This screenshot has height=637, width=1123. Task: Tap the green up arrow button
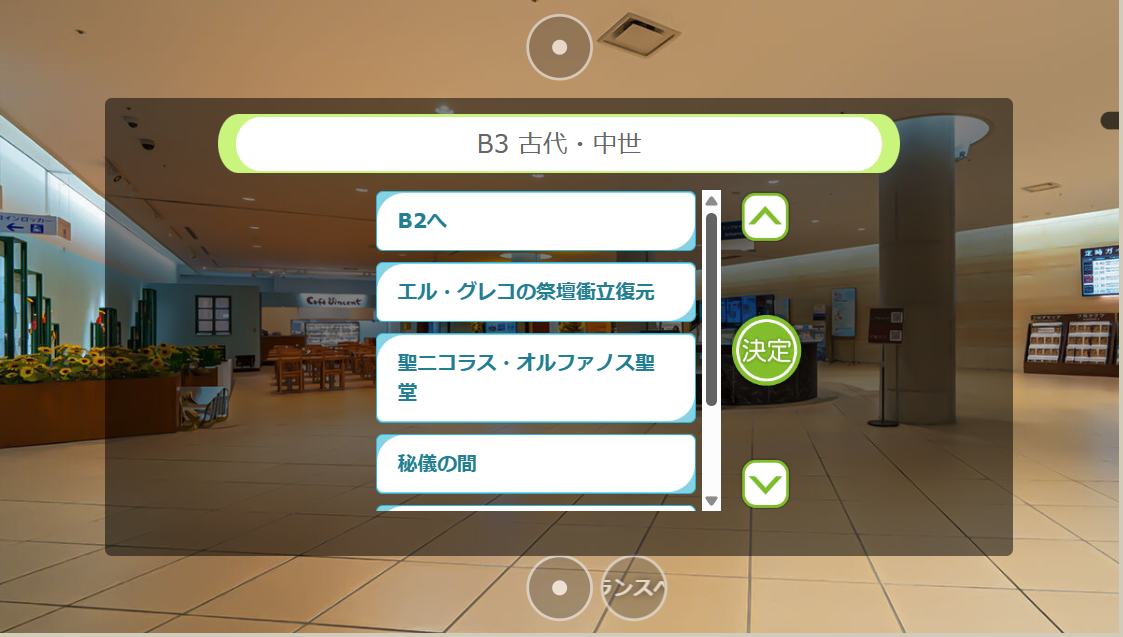click(x=765, y=216)
